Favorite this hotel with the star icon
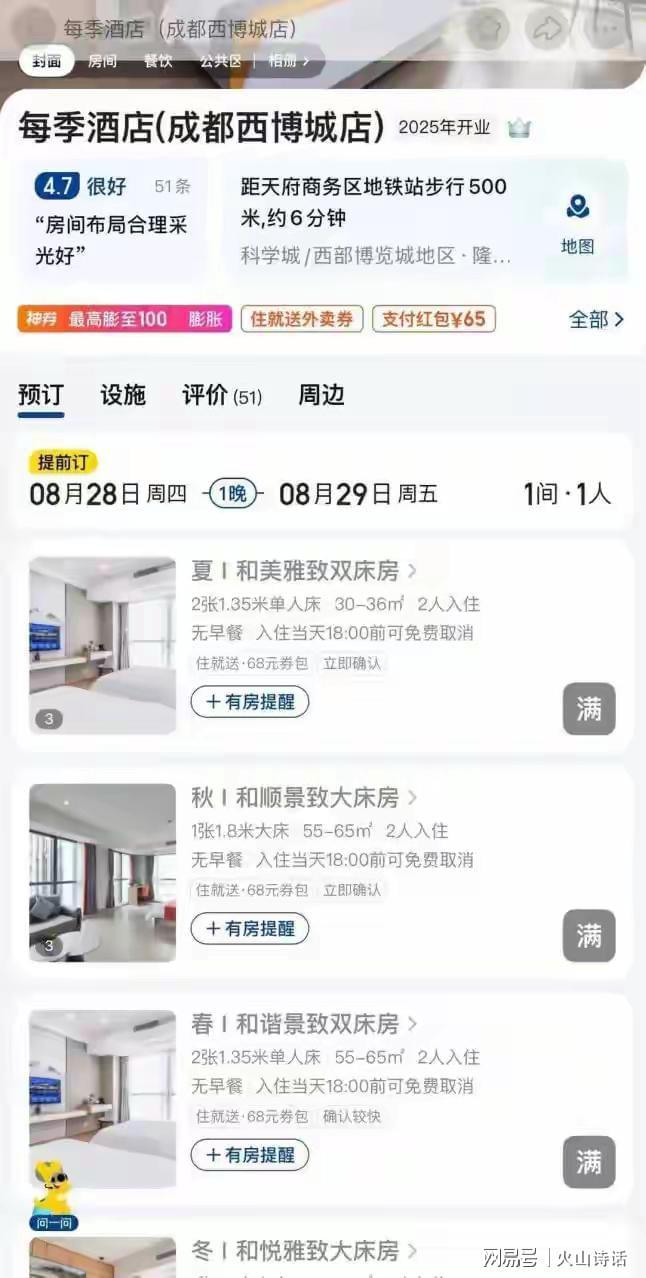The height and width of the screenshot is (1278, 646). pyautogui.click(x=487, y=28)
